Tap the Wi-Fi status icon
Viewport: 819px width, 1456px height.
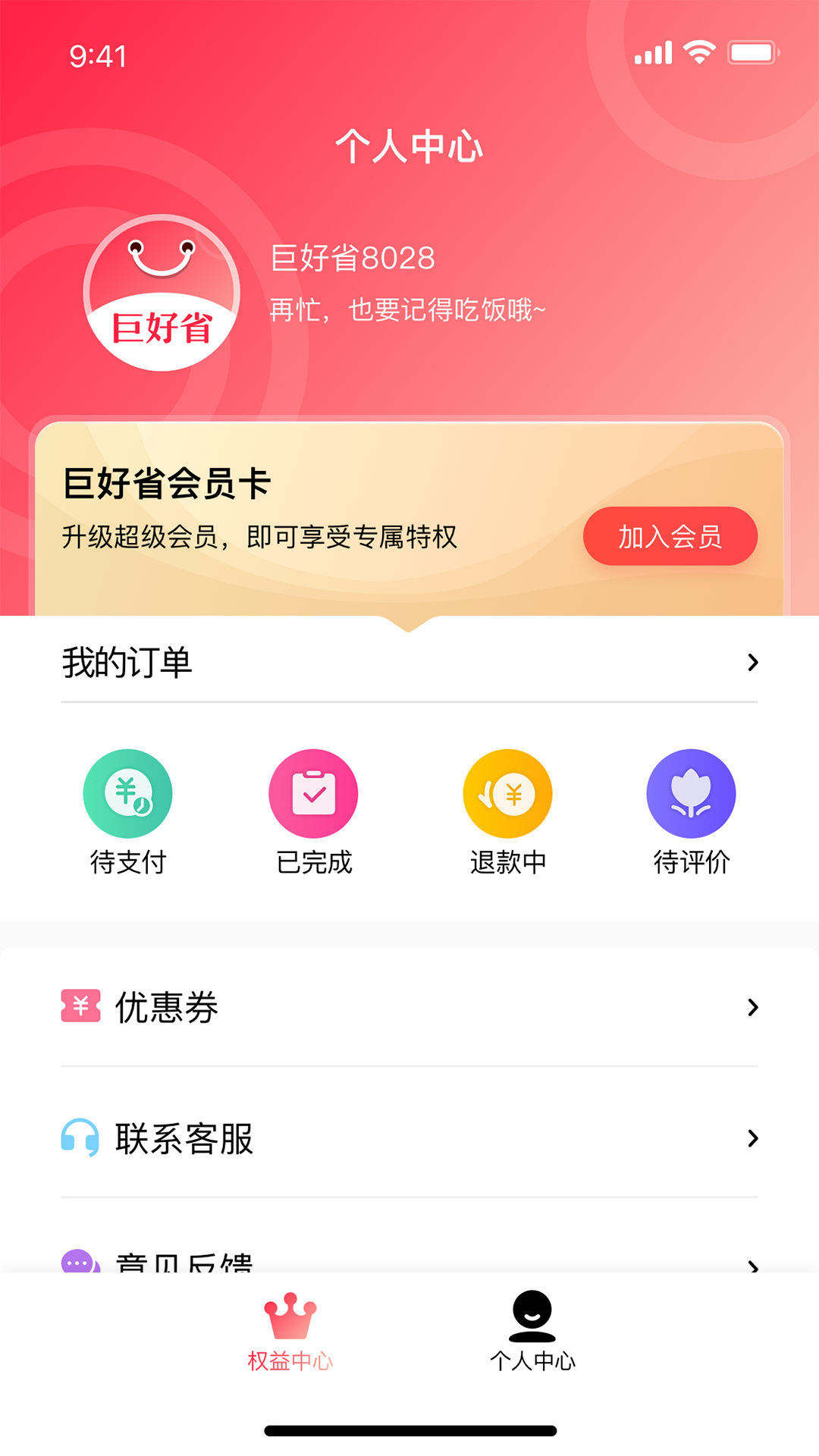(x=699, y=52)
